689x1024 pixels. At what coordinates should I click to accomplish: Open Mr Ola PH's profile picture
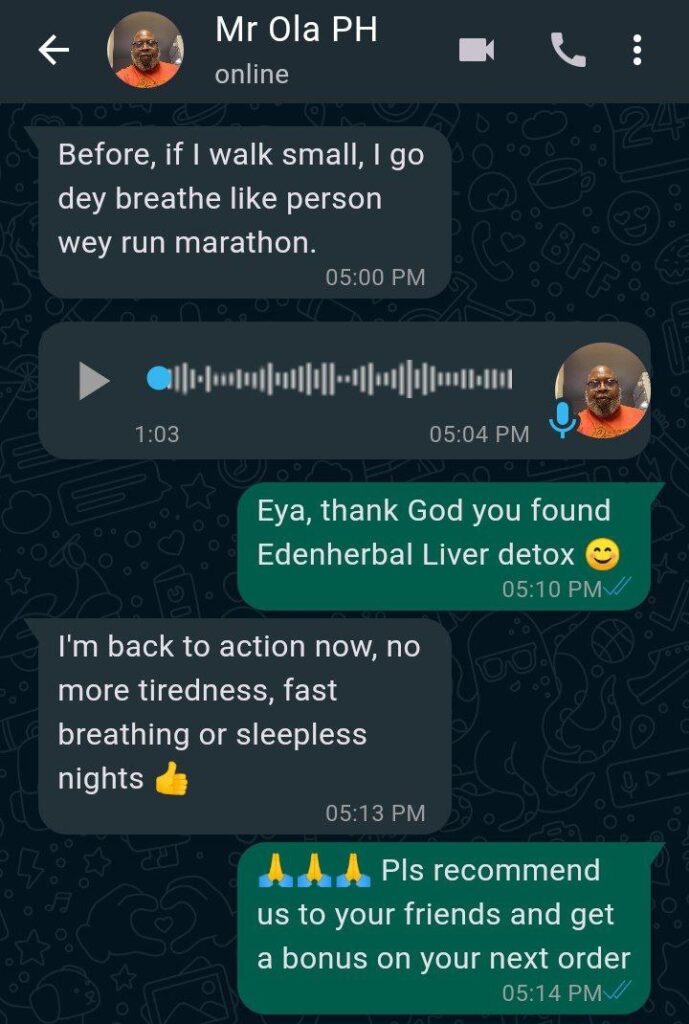pos(146,50)
